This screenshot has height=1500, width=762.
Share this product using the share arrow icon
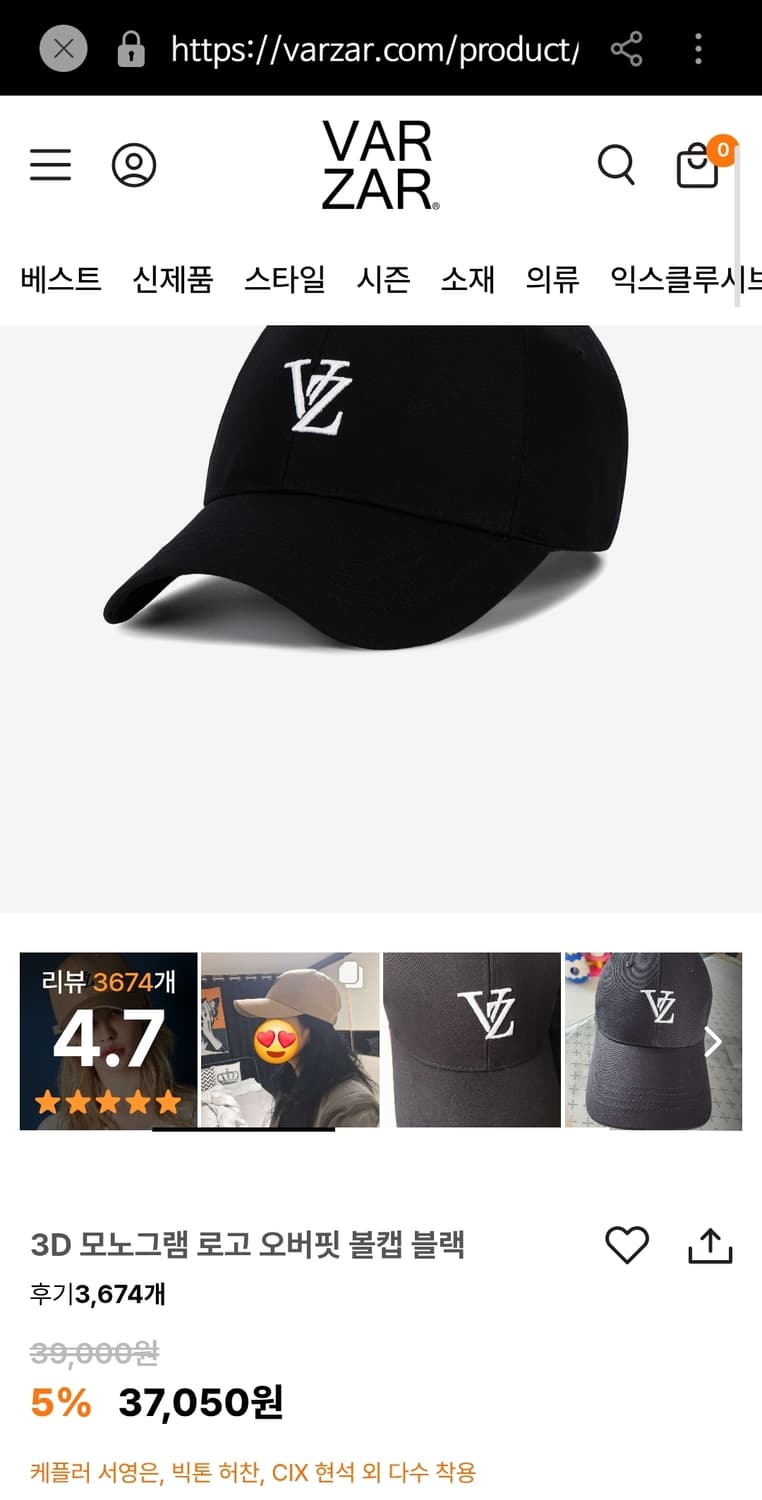[710, 1245]
